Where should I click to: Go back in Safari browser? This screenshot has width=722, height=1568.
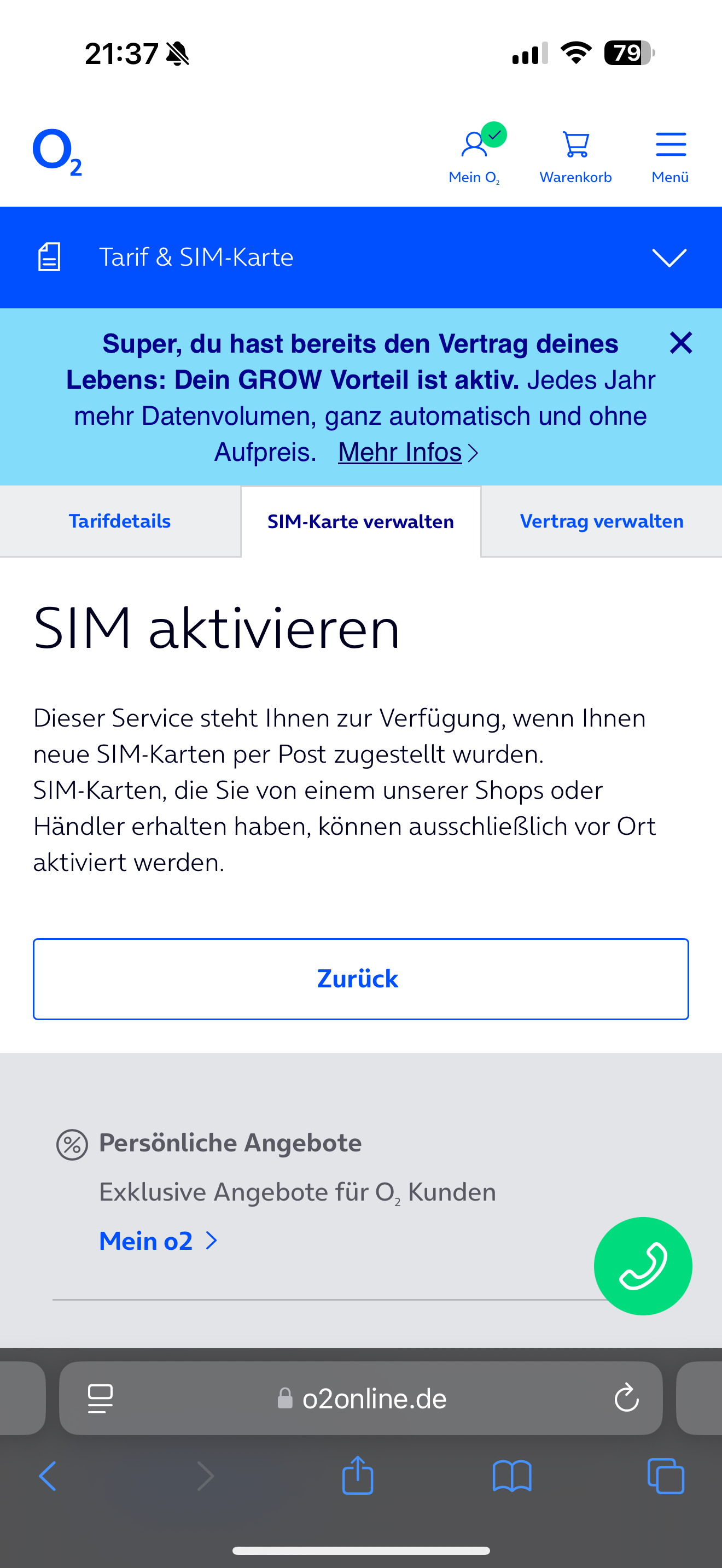click(48, 1476)
